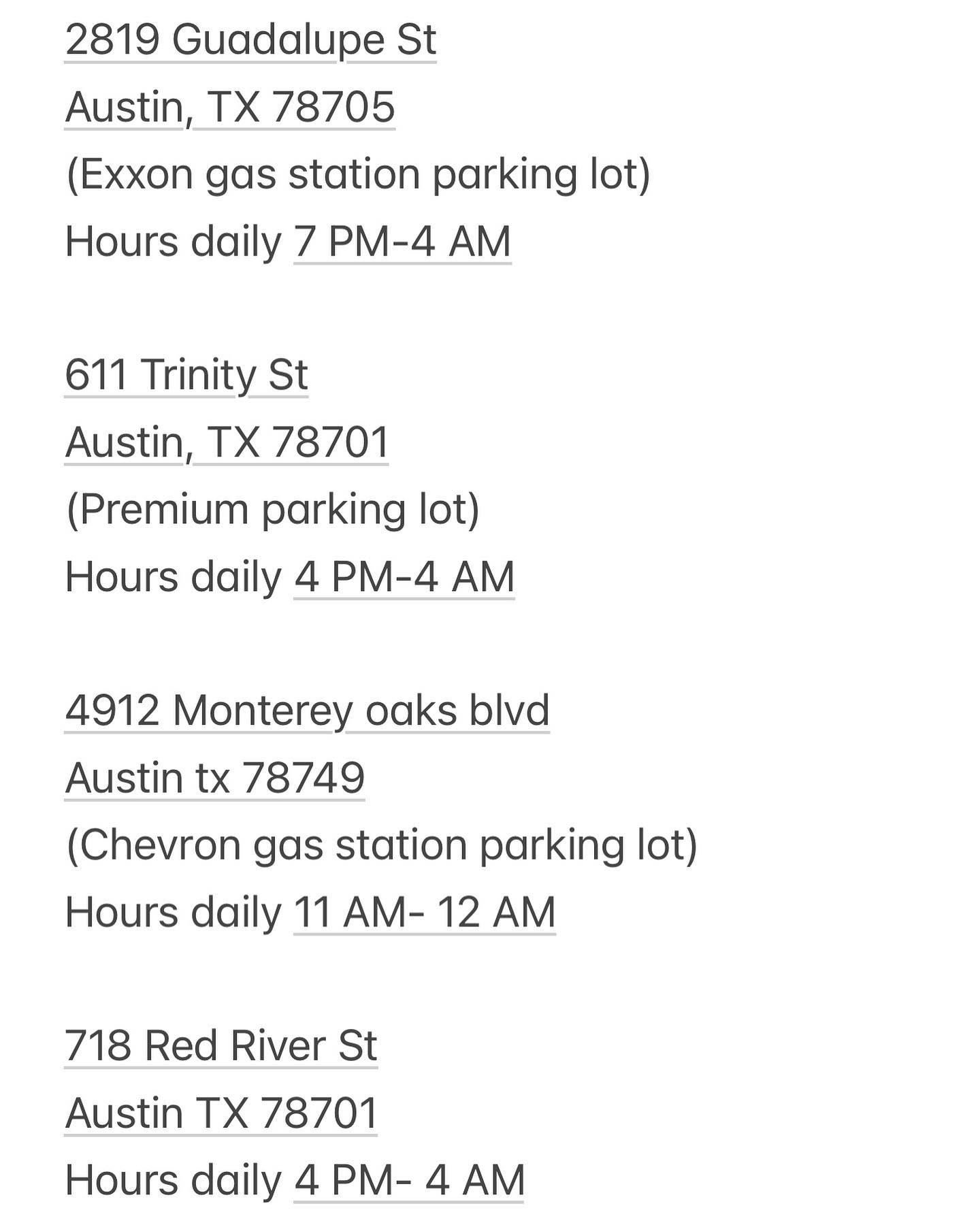The image size is (980, 1225).
Task: Select the Red River St 4 PM- 4 AM link
Action: pyautogui.click(x=409, y=1180)
